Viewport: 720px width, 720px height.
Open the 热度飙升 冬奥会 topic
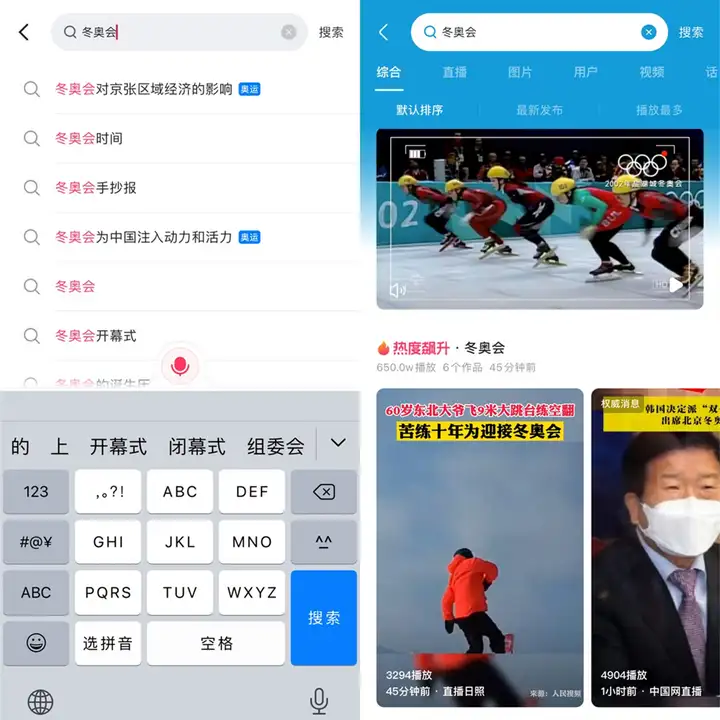coord(441,348)
